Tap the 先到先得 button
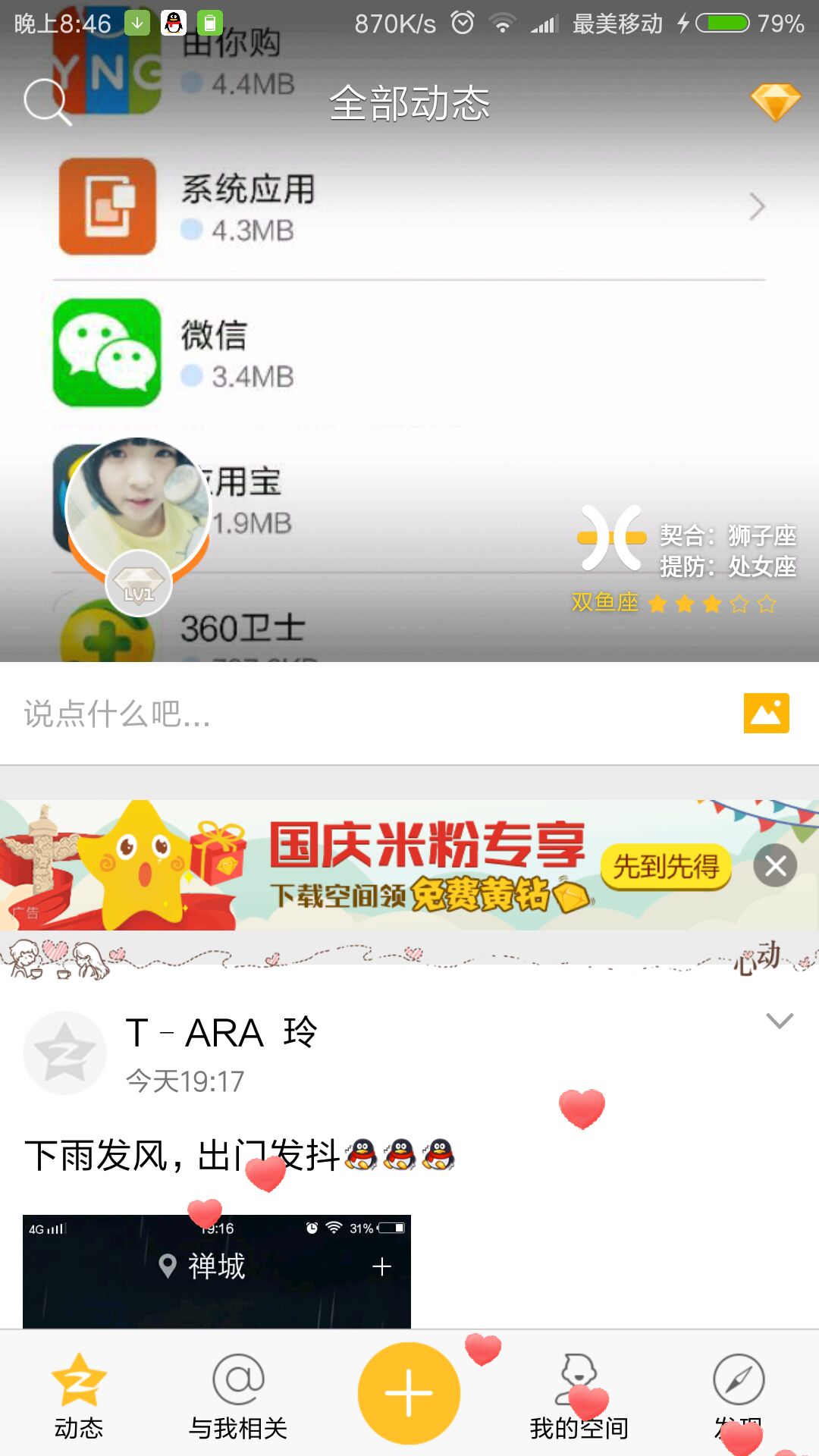The width and height of the screenshot is (819, 1456). [666, 865]
